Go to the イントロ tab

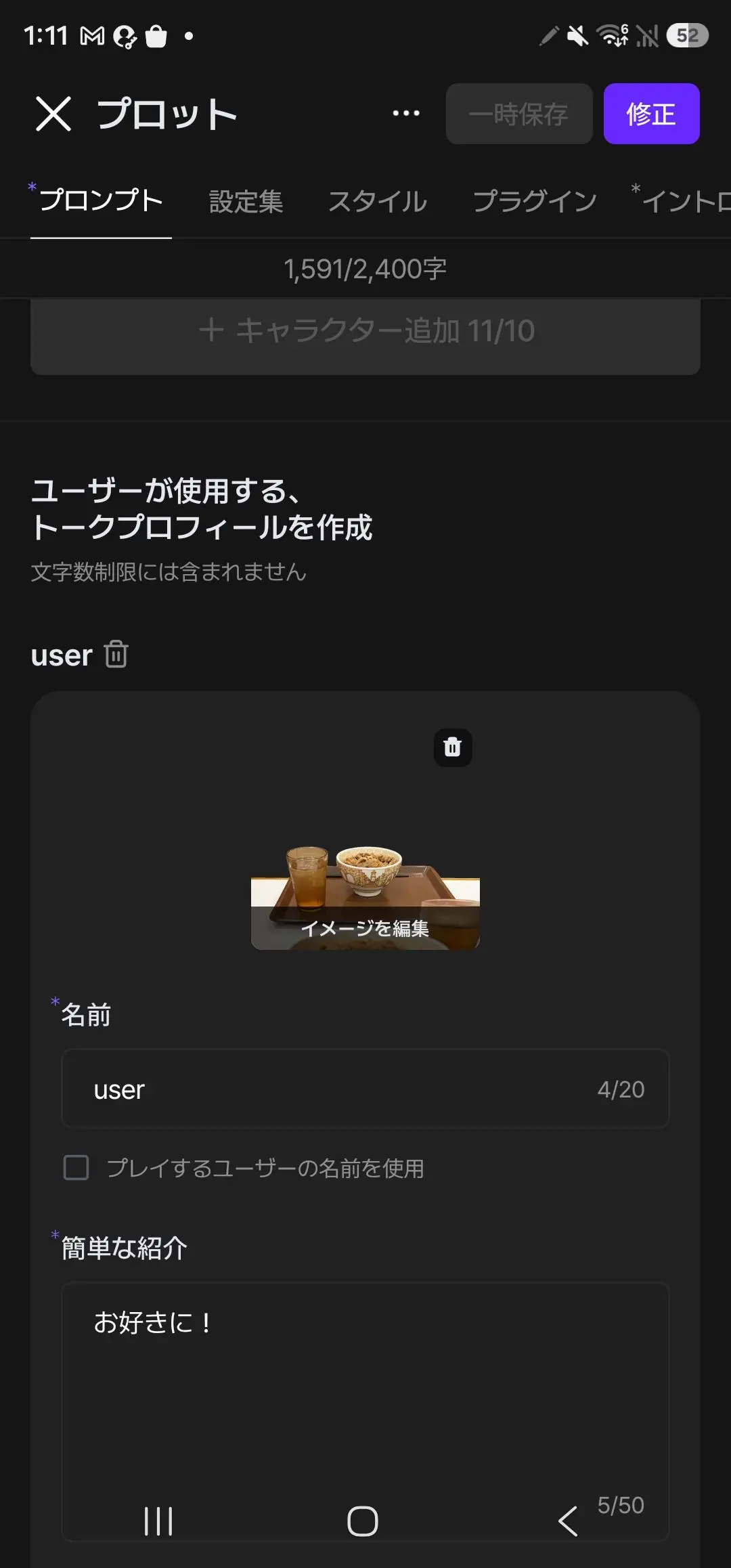684,202
